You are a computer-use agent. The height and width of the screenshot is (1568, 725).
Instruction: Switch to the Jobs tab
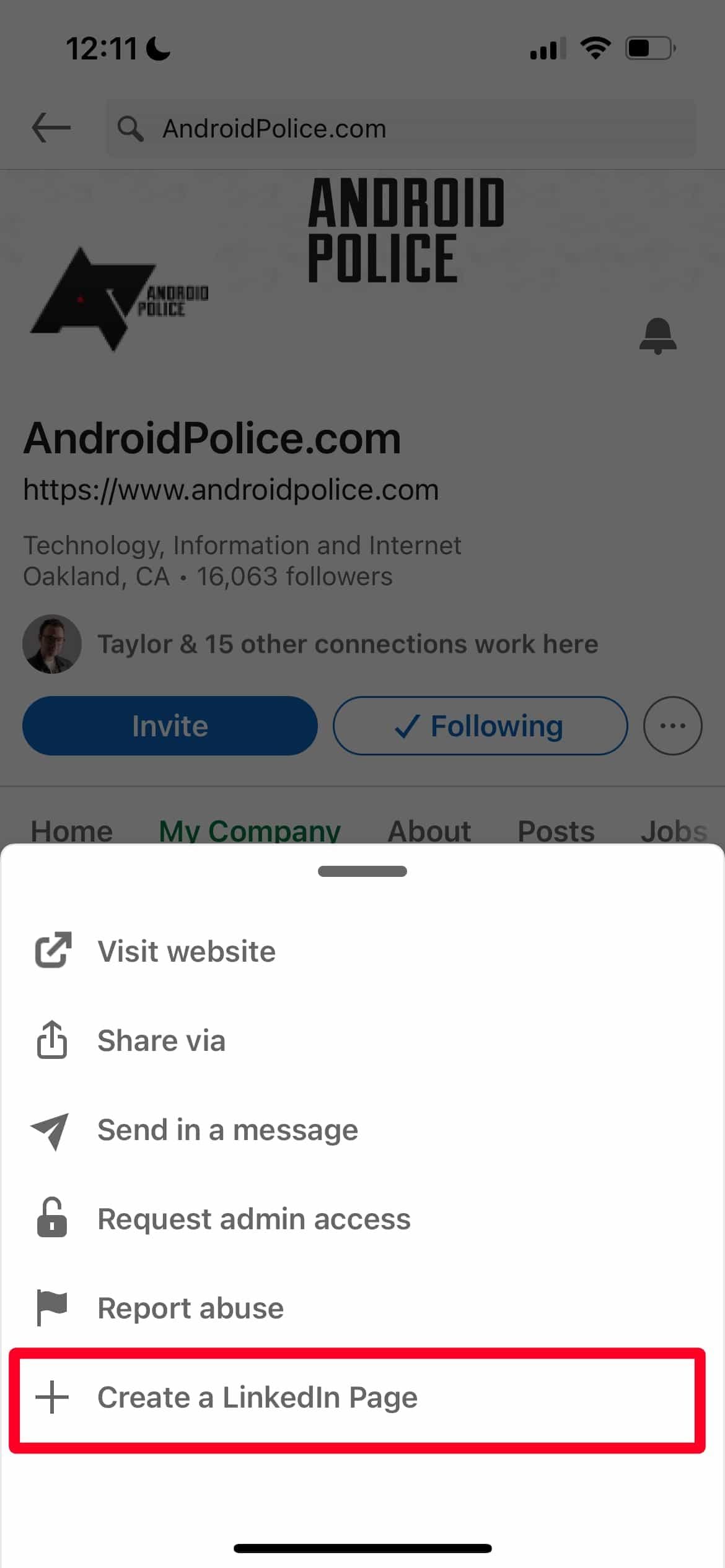point(674,830)
